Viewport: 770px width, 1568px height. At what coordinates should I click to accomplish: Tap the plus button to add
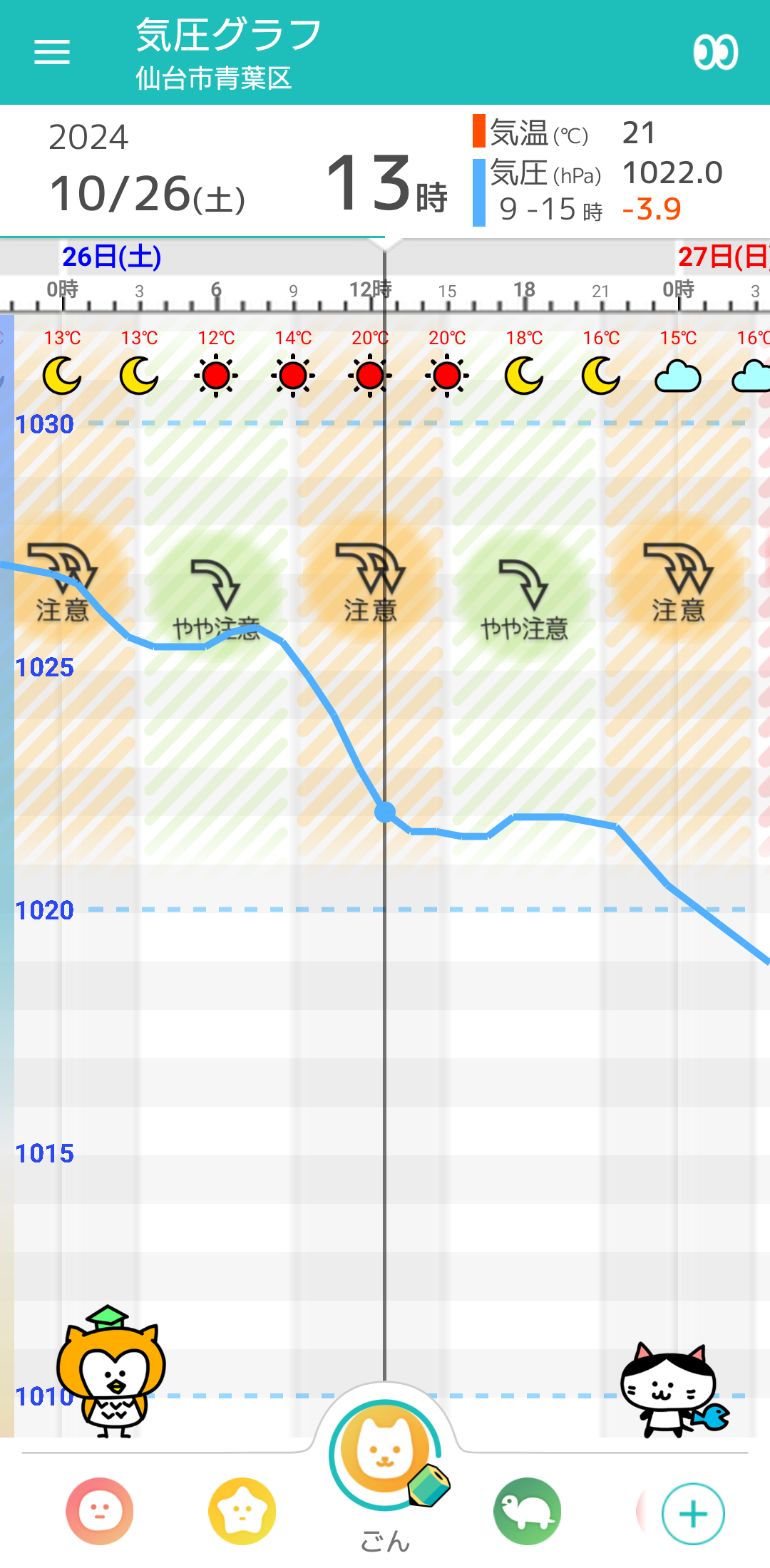pos(693,1514)
